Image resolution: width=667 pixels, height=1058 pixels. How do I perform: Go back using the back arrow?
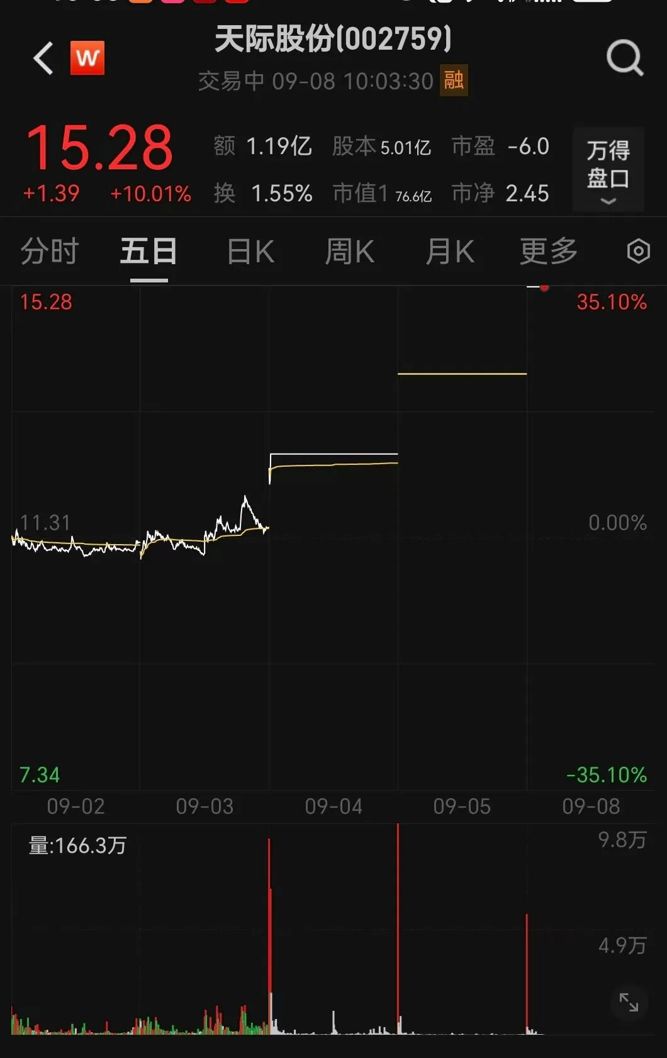point(42,59)
